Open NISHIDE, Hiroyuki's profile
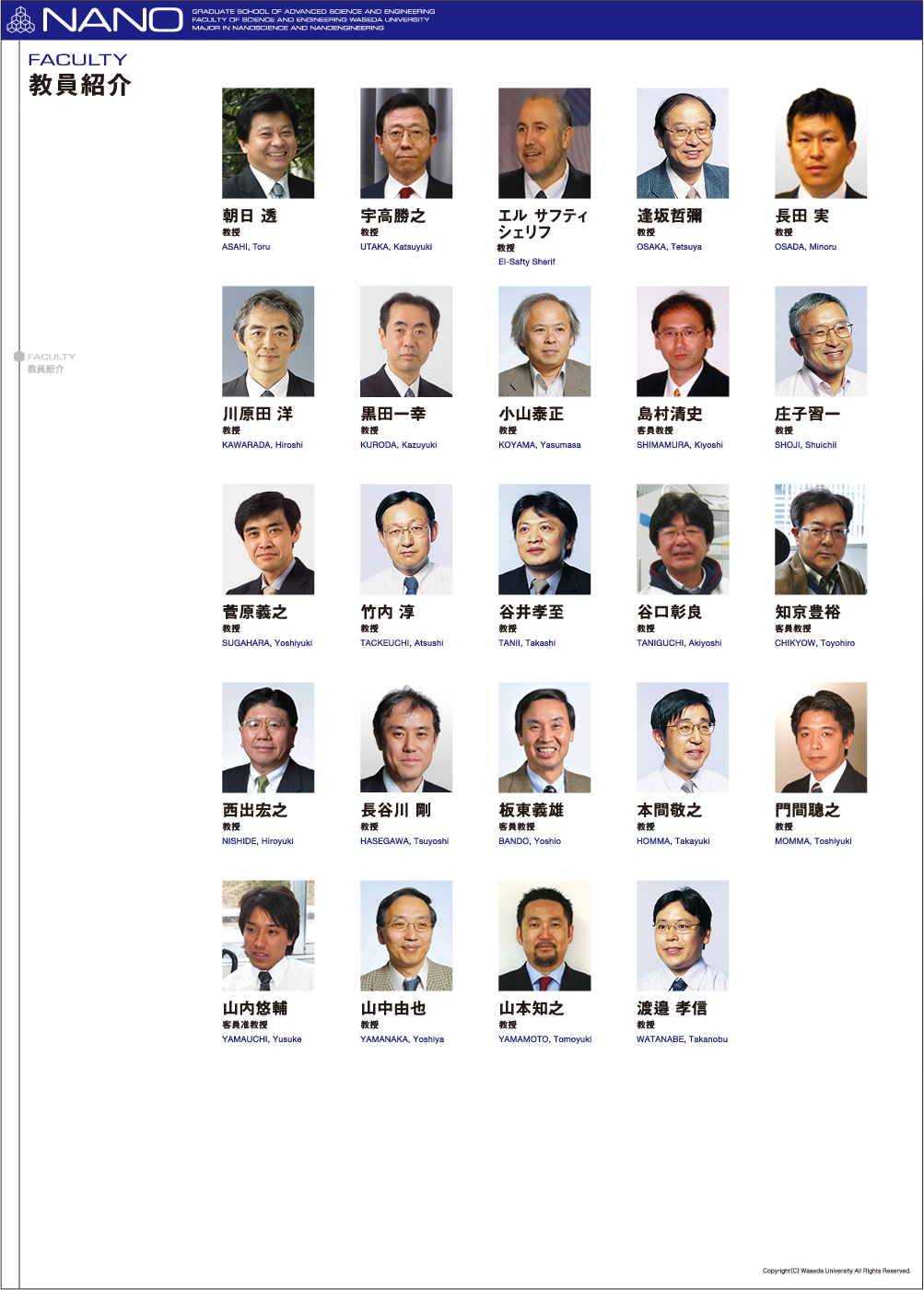The height and width of the screenshot is (1290, 924). 258,841
